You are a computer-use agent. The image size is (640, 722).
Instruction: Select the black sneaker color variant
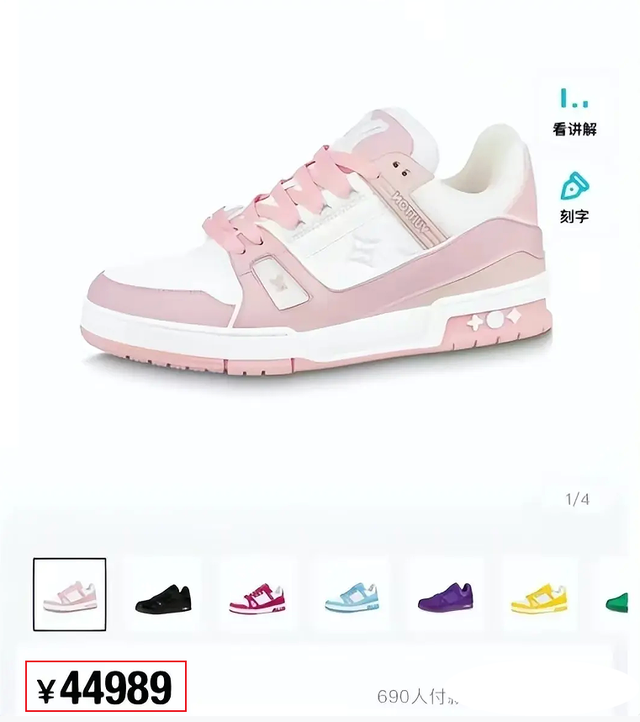(163, 598)
